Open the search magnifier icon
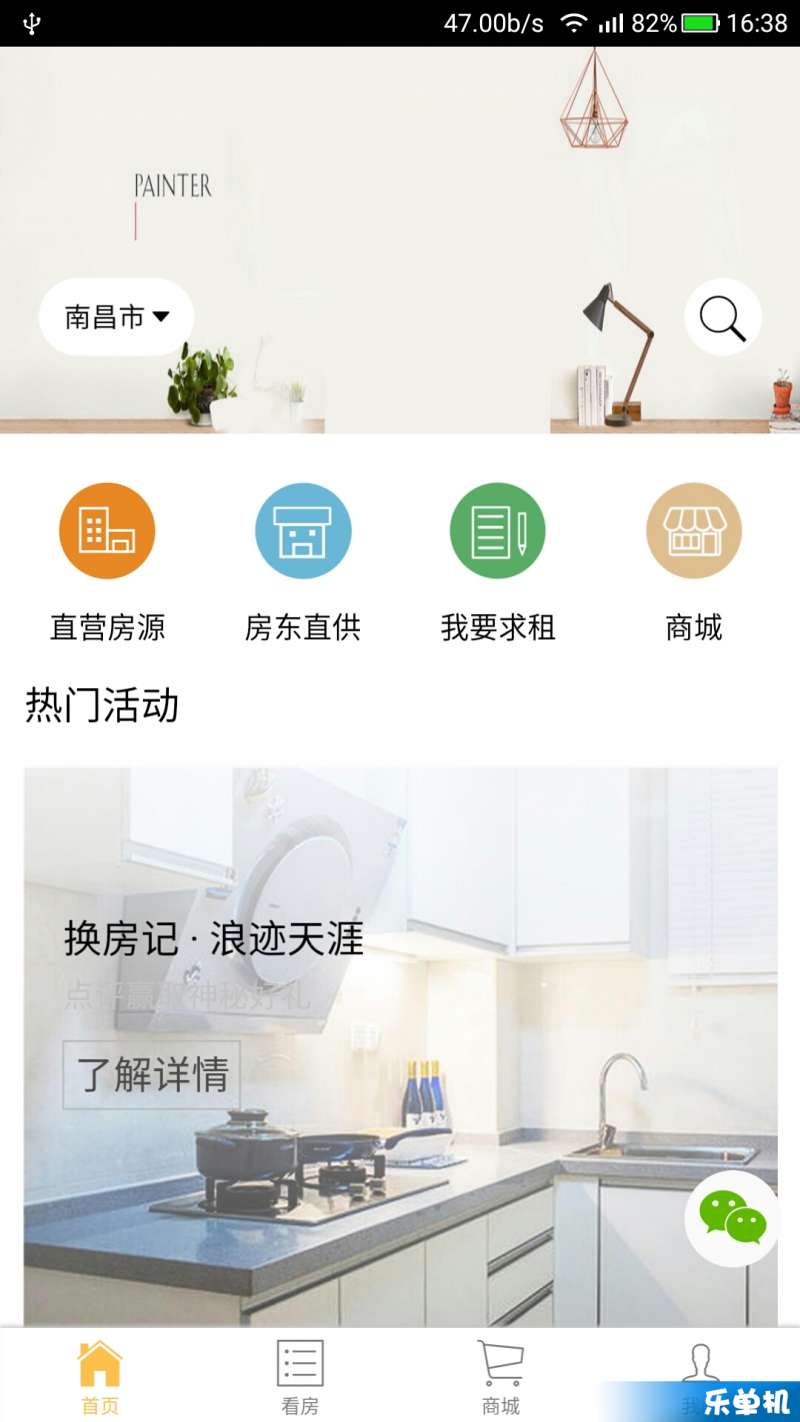 [x=722, y=317]
